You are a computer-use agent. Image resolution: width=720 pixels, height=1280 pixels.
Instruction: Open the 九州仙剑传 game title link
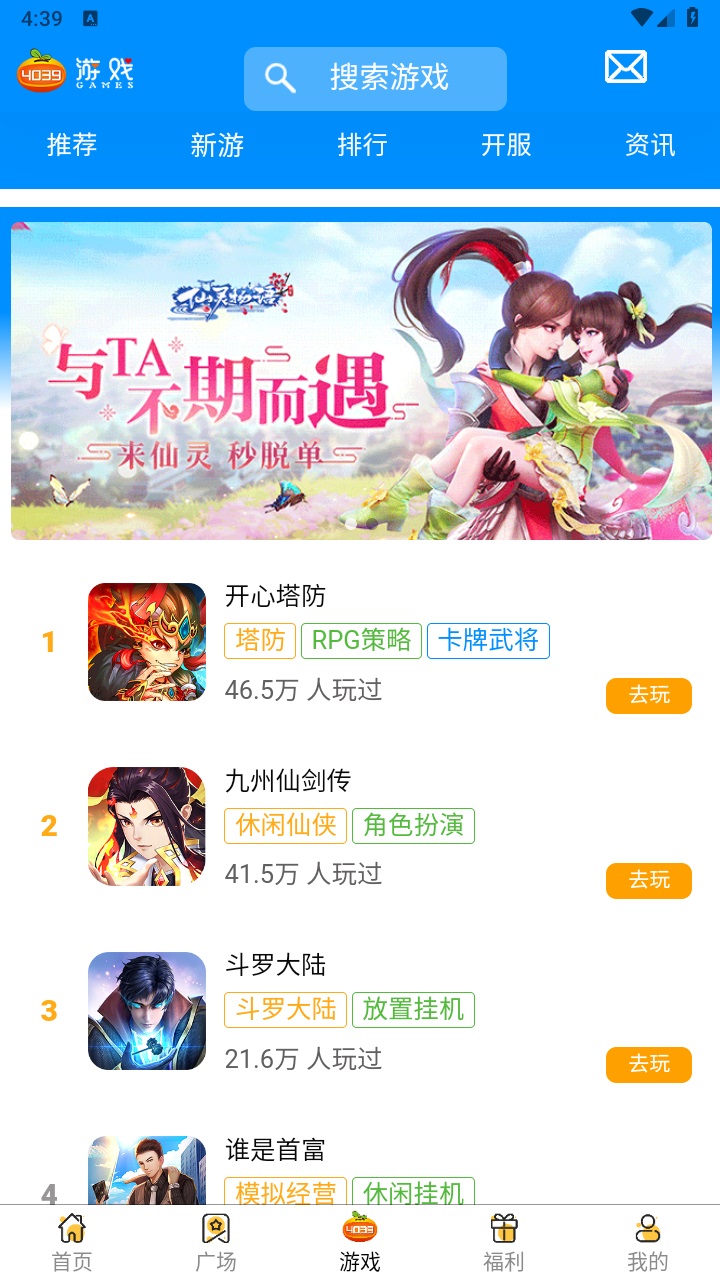coord(283,780)
